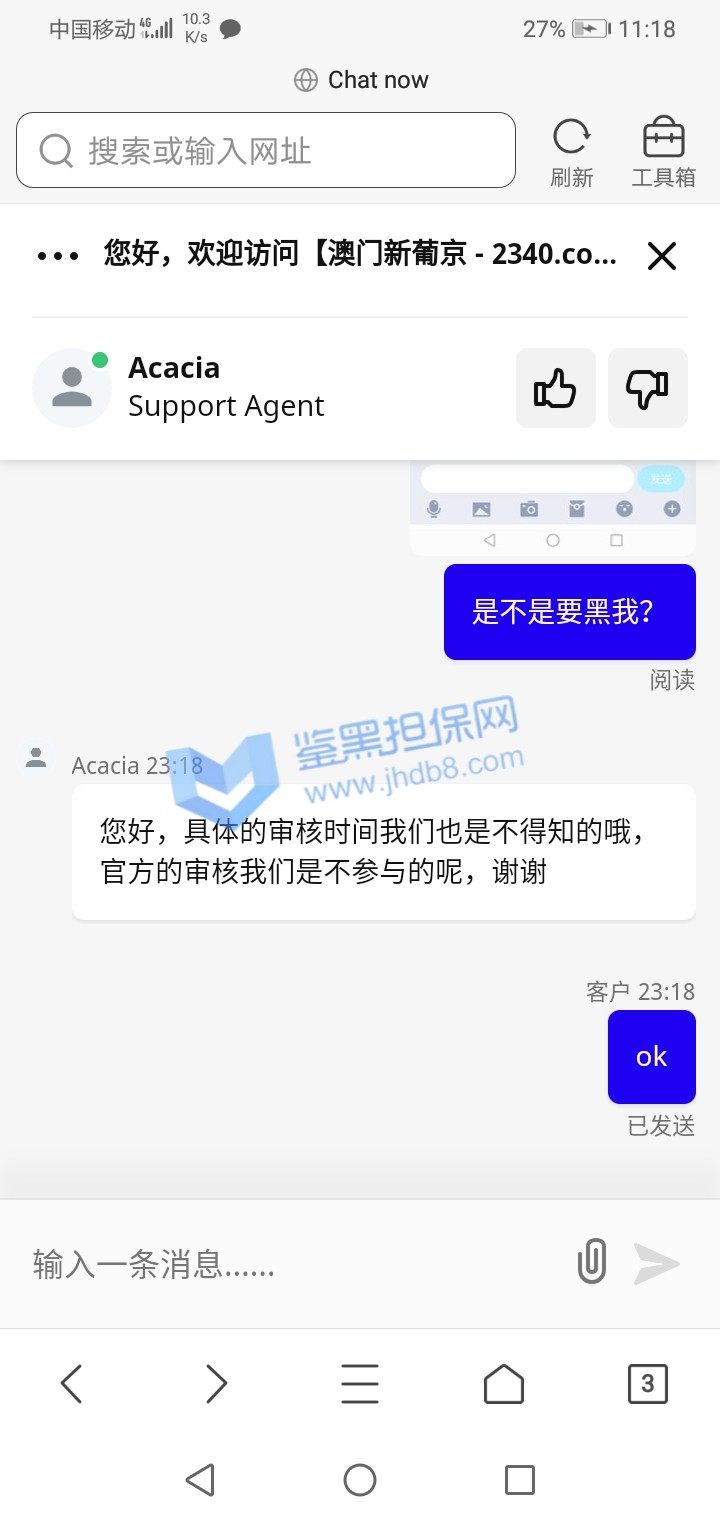
Task: Show the 3 open browser tabs
Action: click(647, 1384)
